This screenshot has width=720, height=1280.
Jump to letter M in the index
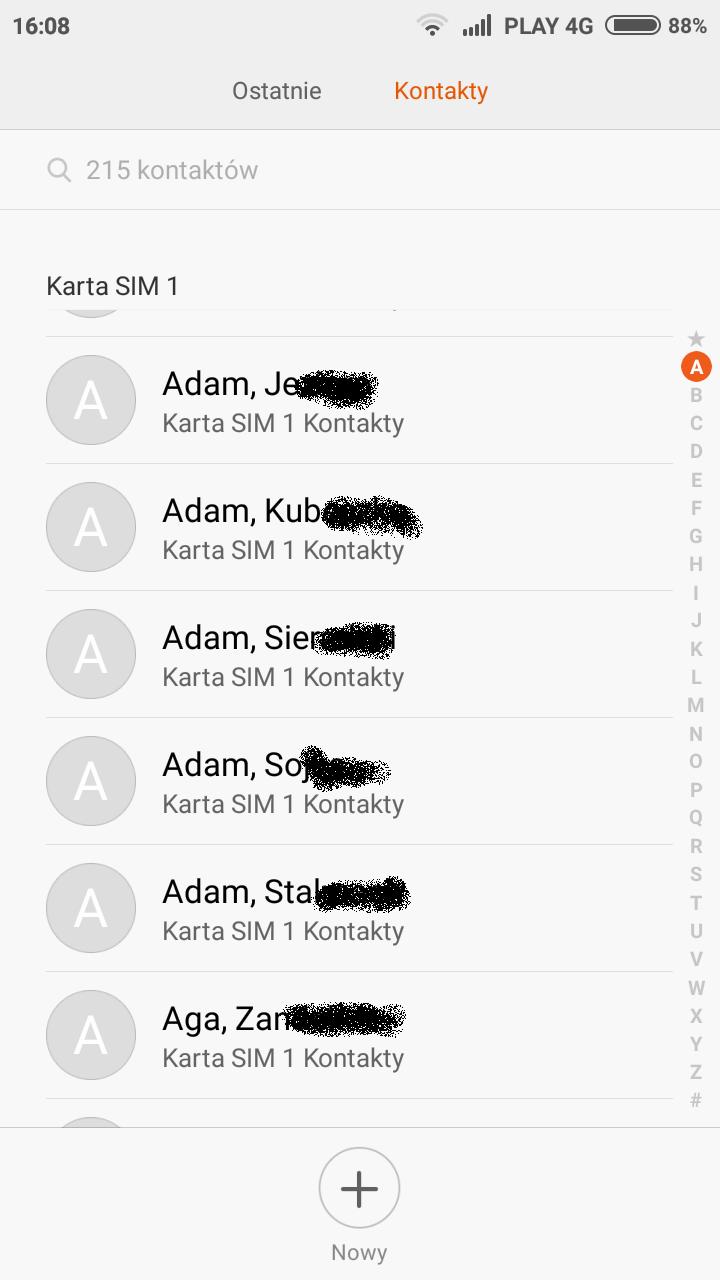696,705
